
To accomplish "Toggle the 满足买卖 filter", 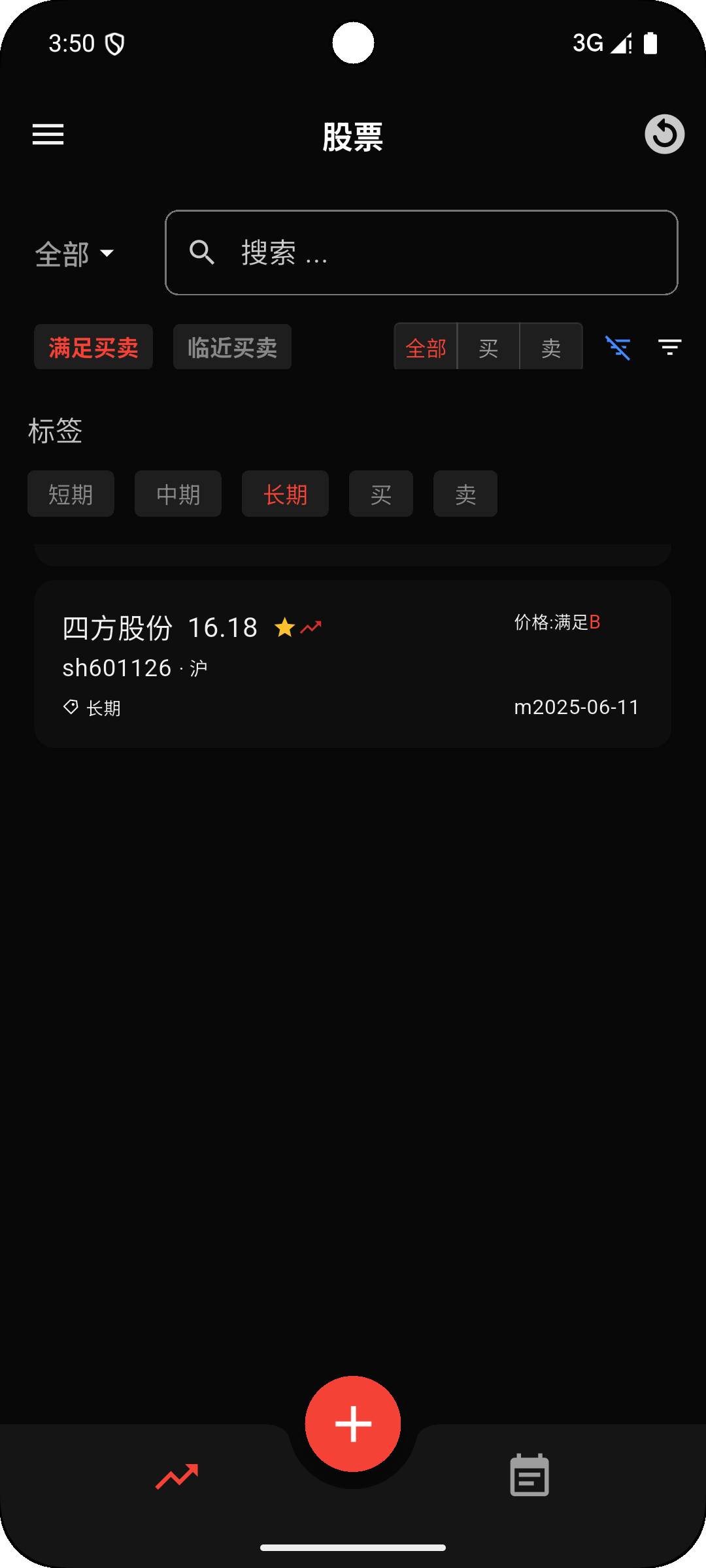I will tap(93, 347).
